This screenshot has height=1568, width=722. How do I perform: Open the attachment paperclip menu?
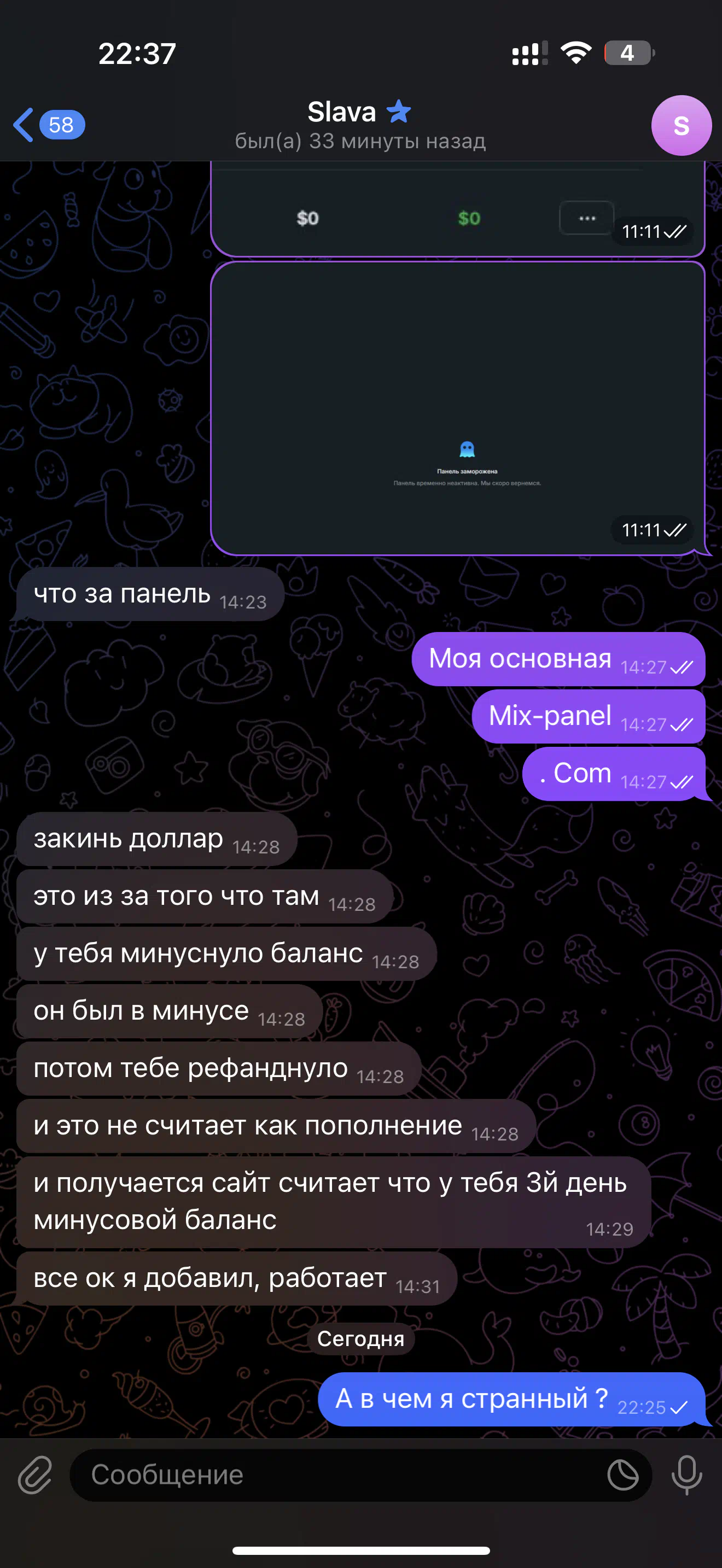(36, 1476)
